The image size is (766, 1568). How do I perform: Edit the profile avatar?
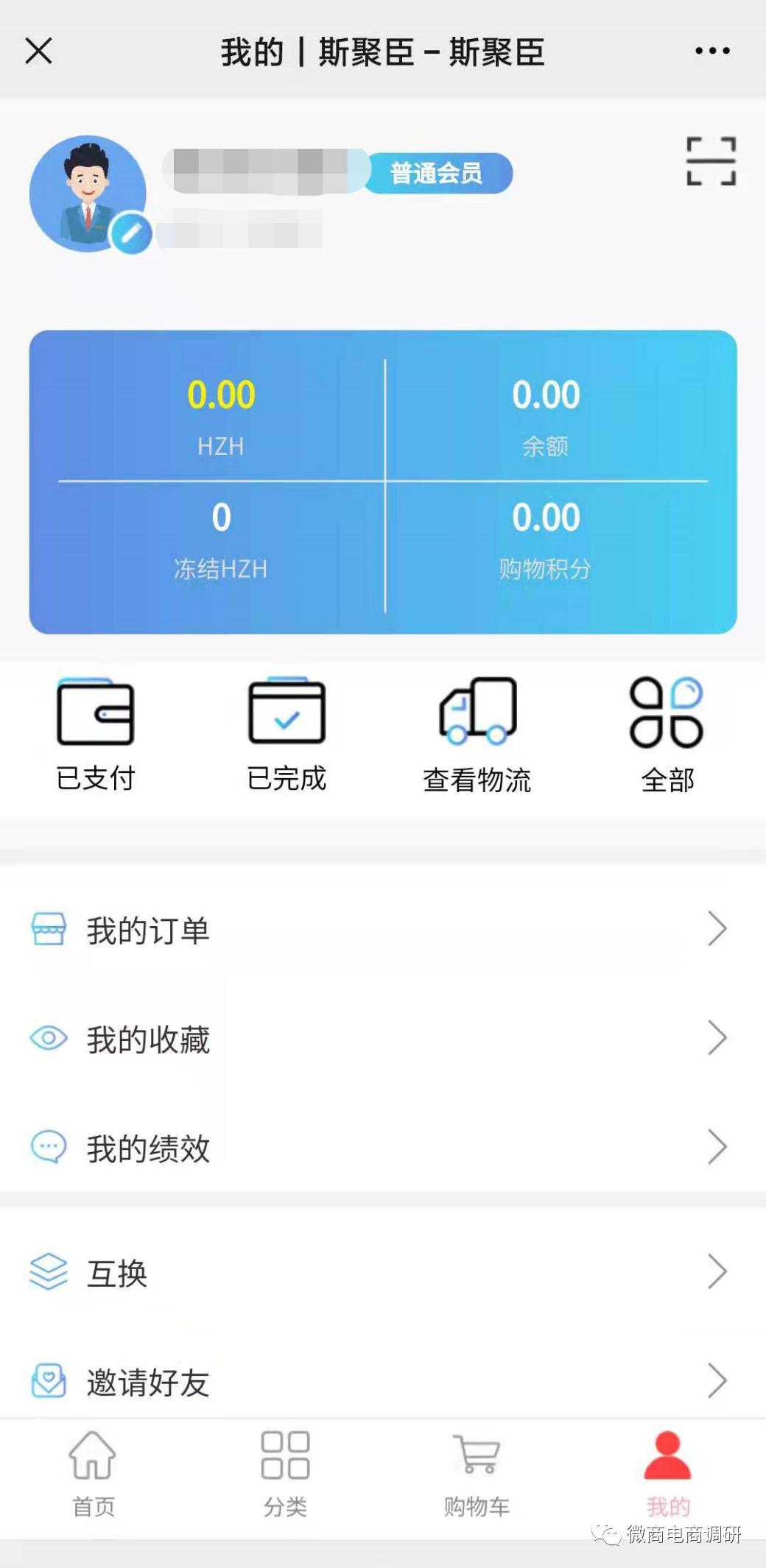pos(131,233)
